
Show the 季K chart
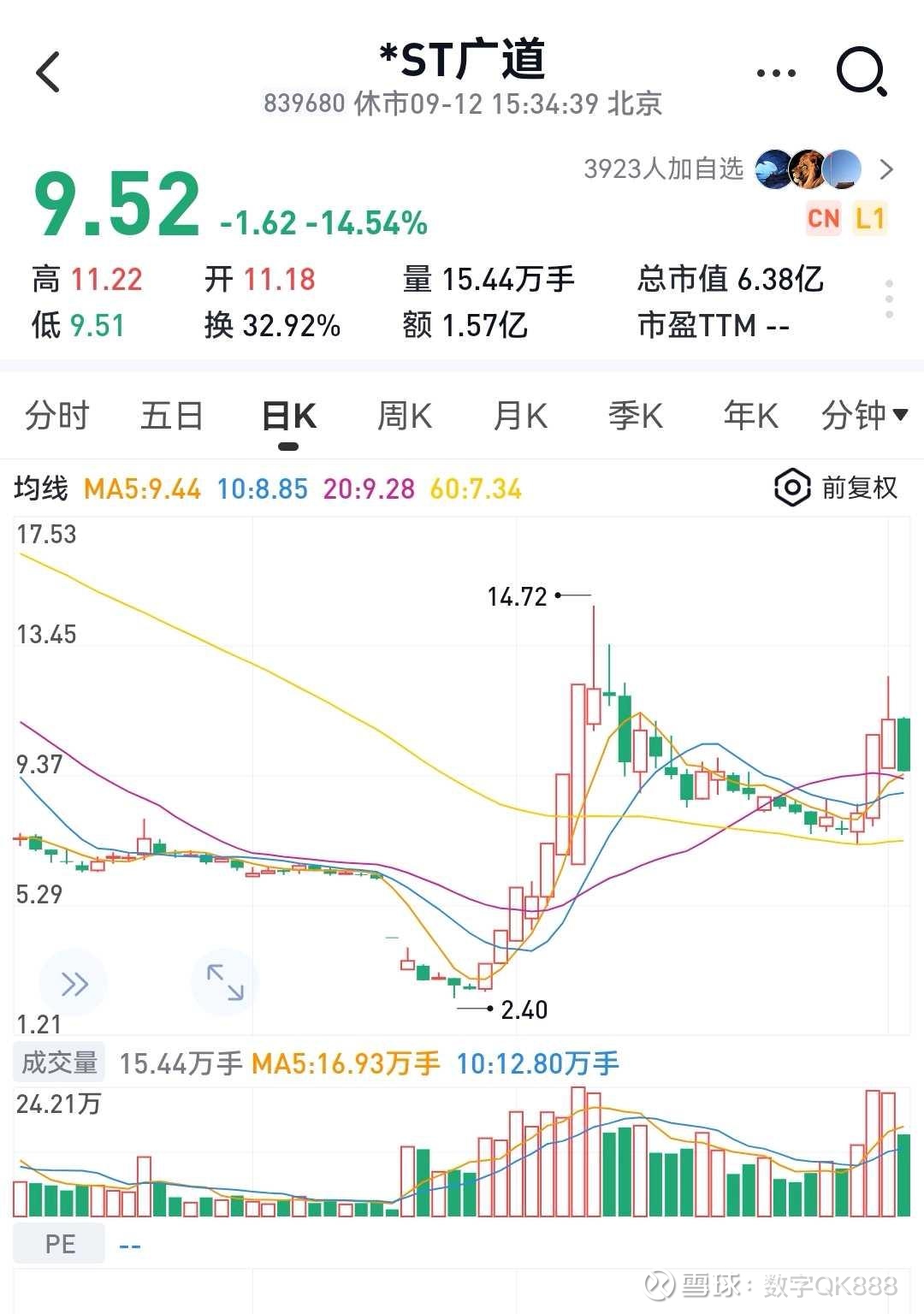point(636,417)
